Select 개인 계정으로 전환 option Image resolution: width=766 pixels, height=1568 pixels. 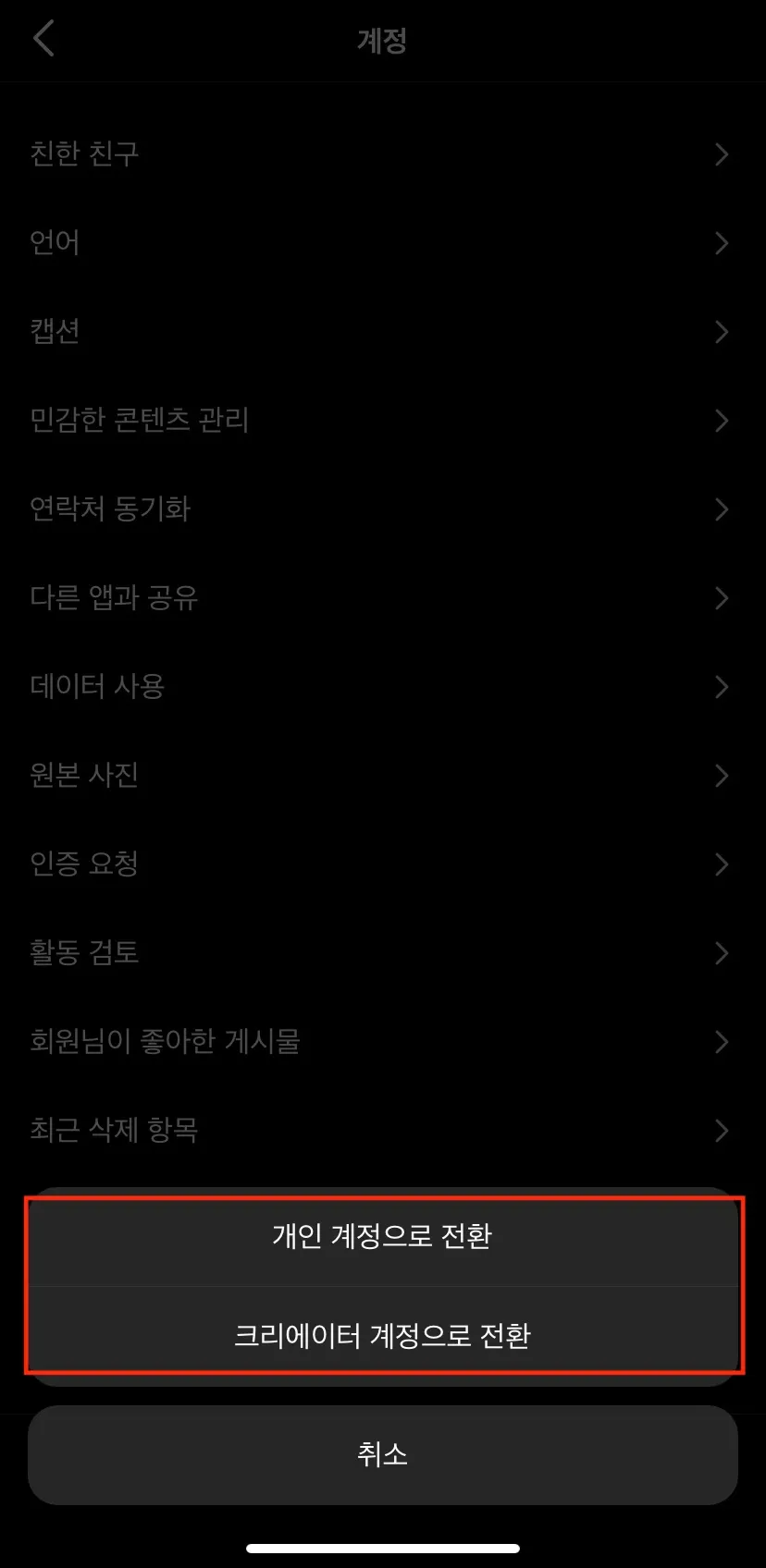tap(382, 1236)
